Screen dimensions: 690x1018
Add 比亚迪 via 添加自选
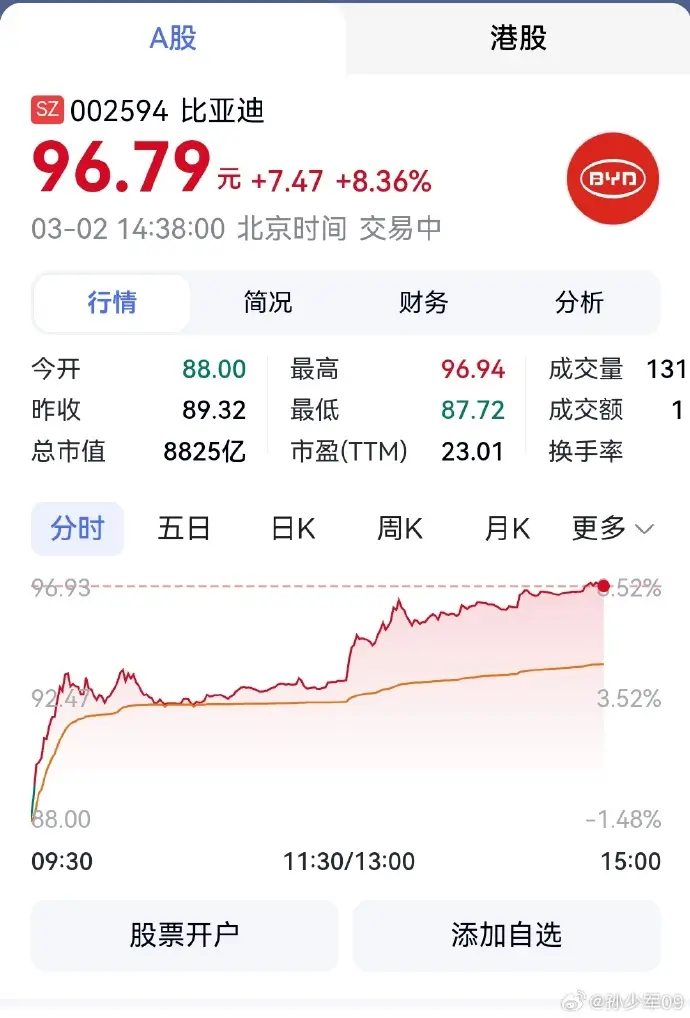point(506,935)
